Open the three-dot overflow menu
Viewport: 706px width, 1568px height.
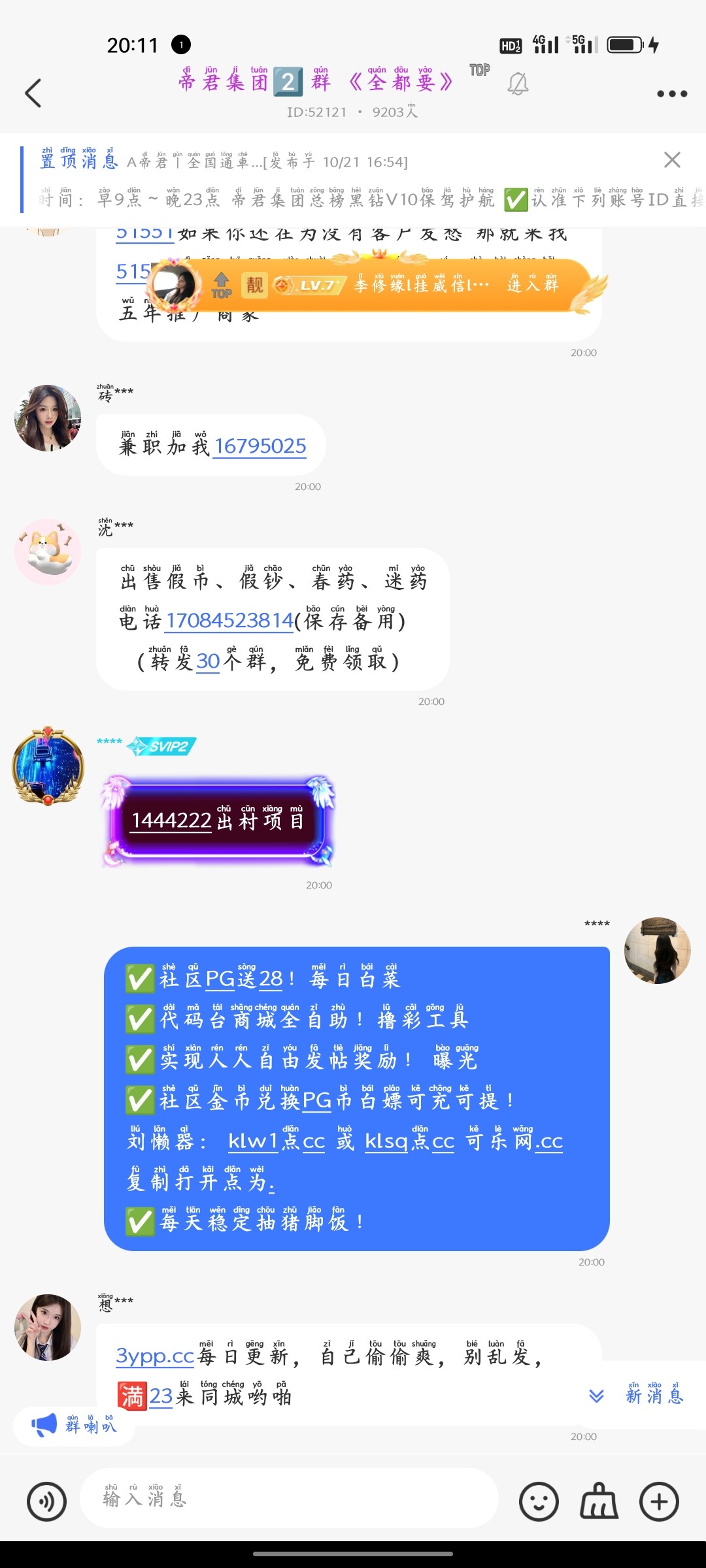[x=671, y=93]
